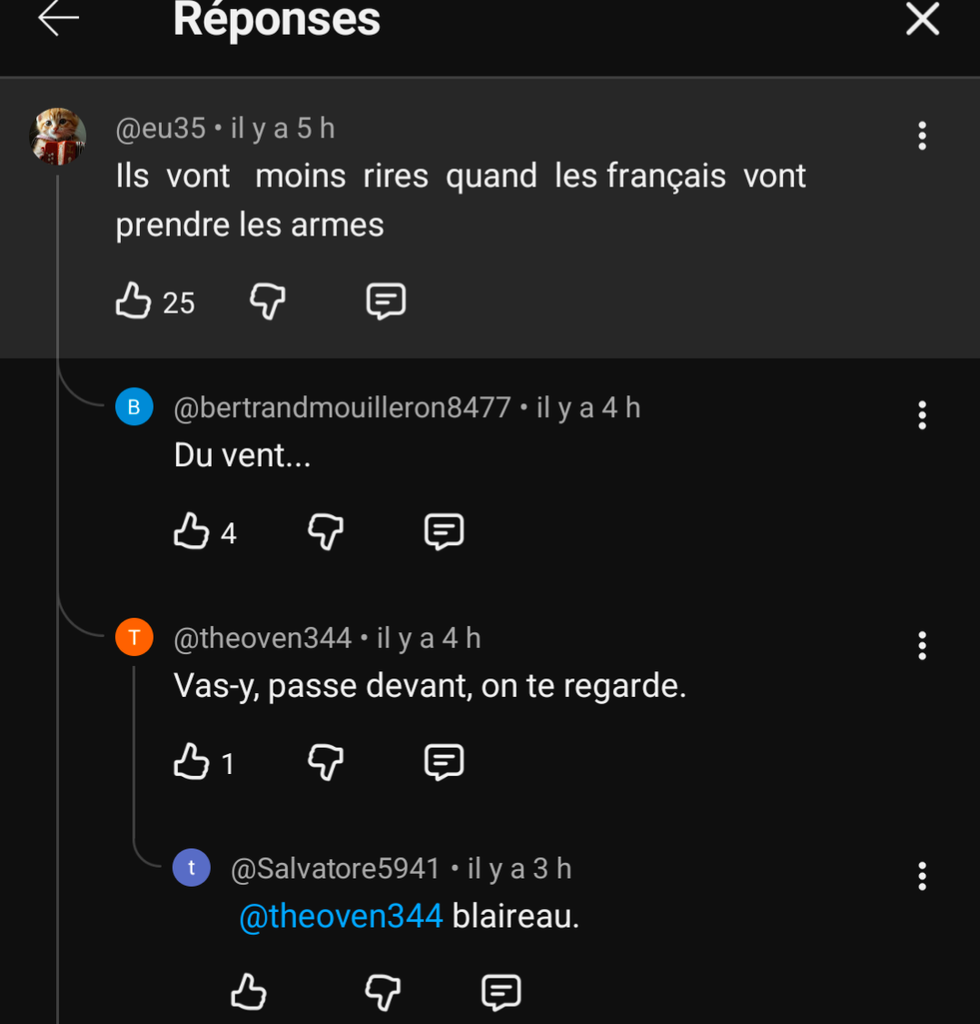Reply to @bertrandmouilleron8477's comment
Image resolution: width=980 pixels, height=1024 pixels.
pyautogui.click(x=444, y=532)
